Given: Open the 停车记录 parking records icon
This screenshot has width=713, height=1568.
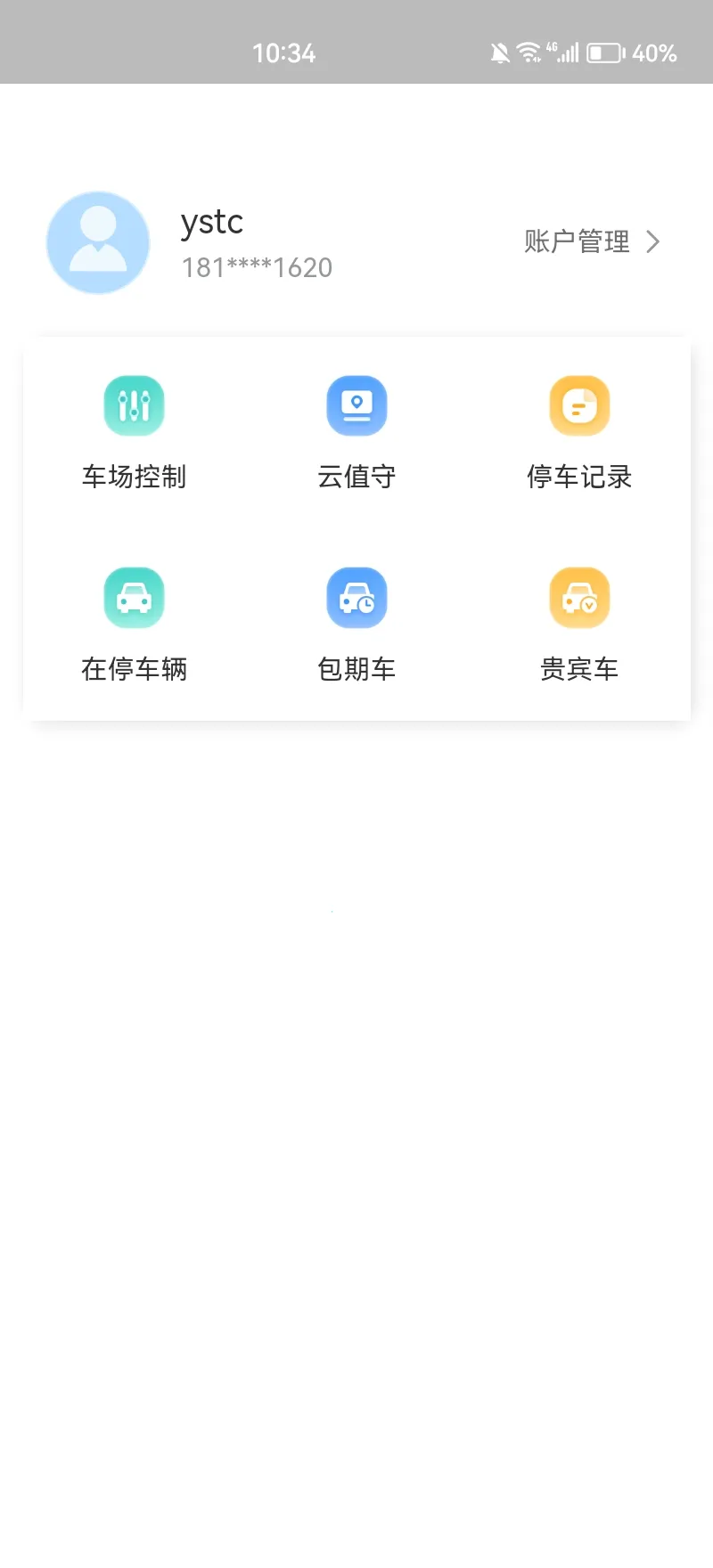Looking at the screenshot, I should pyautogui.click(x=579, y=405).
